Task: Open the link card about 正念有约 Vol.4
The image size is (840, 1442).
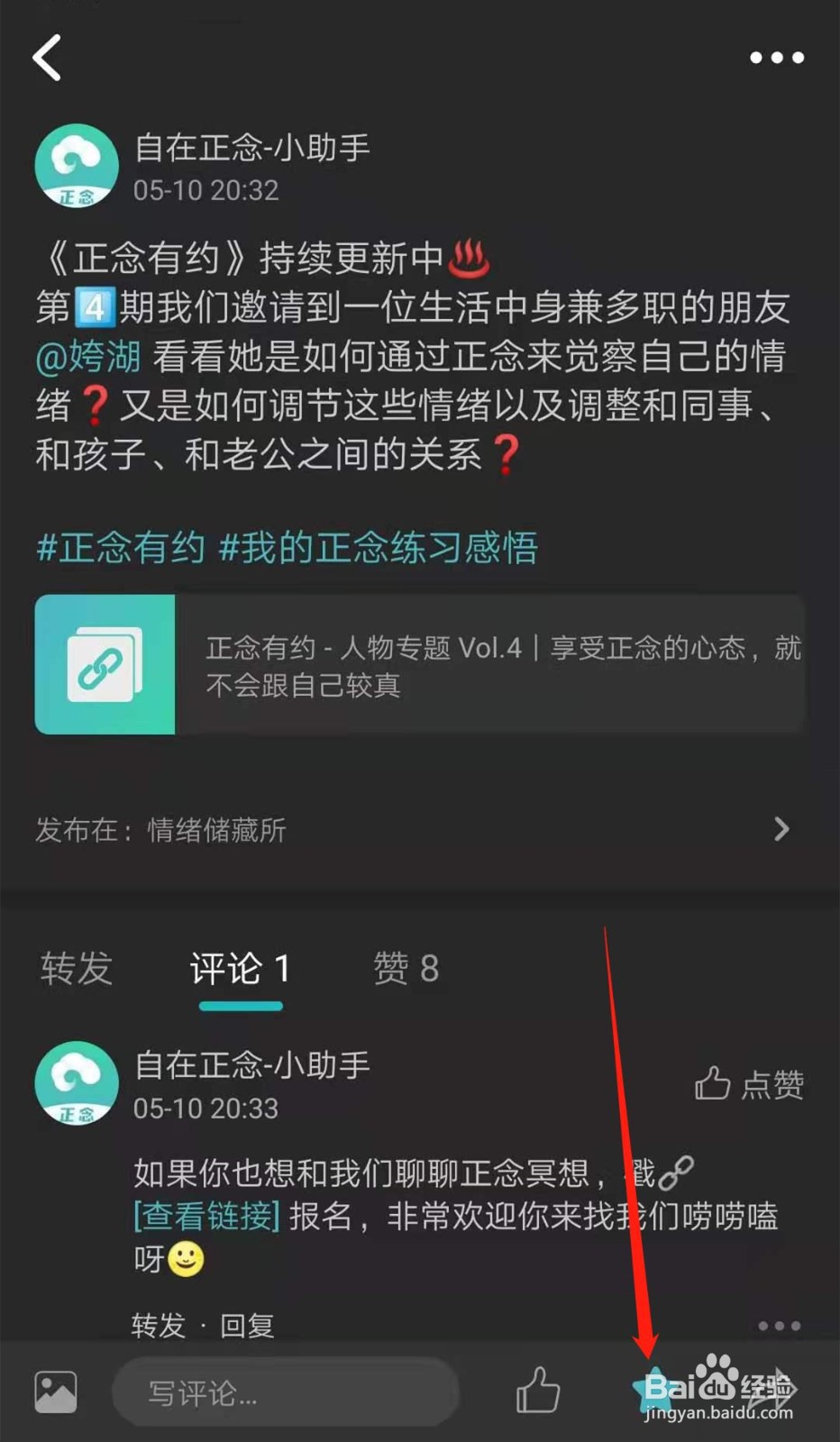Action: 420,664
